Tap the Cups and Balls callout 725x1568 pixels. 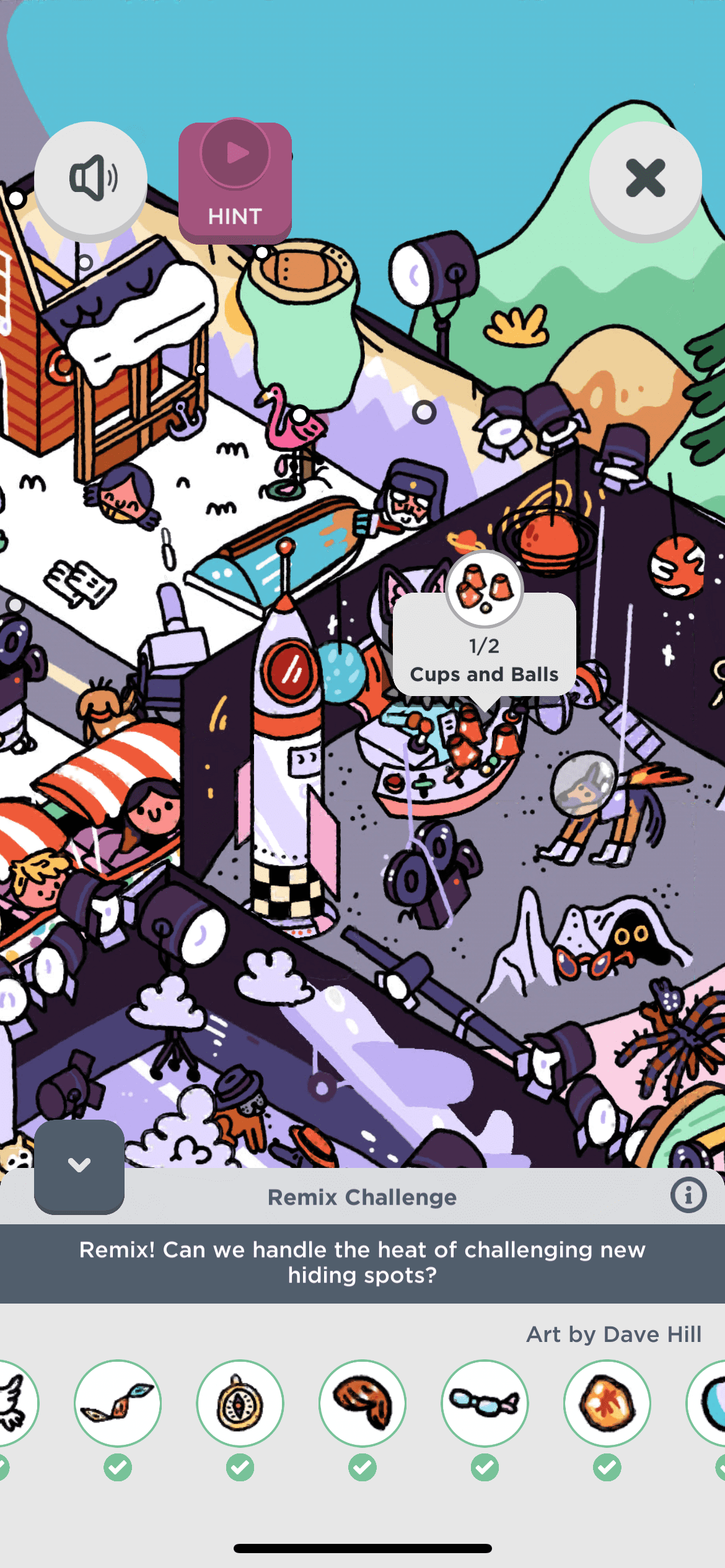484,644
